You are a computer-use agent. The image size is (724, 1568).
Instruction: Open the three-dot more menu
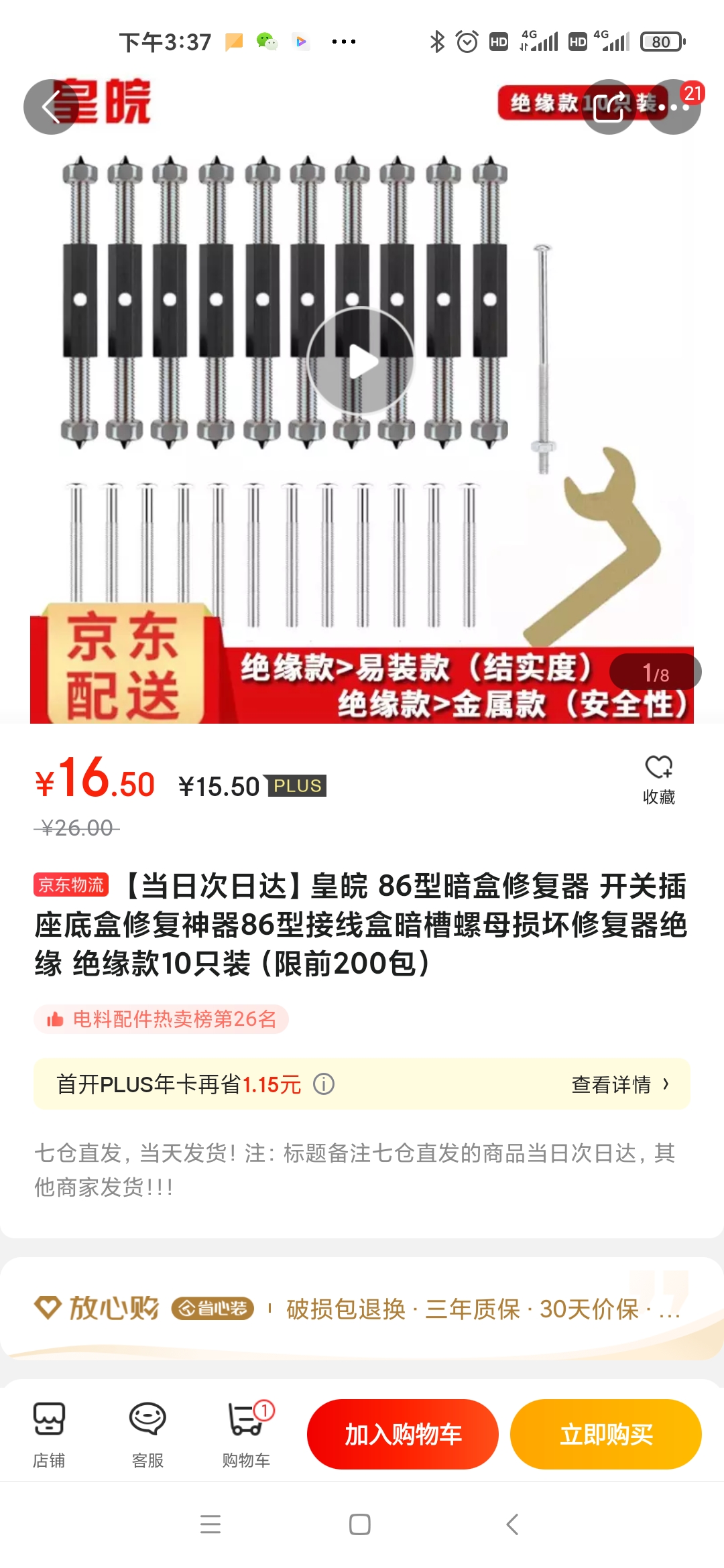point(673,107)
